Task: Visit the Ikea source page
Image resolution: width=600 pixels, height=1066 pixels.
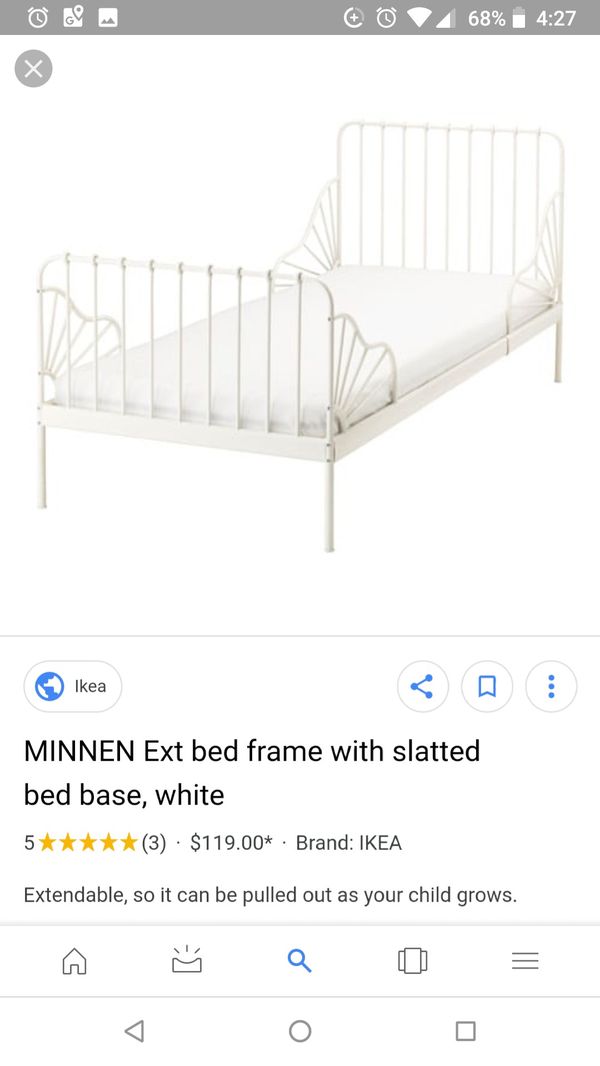Action: pyautogui.click(x=73, y=686)
